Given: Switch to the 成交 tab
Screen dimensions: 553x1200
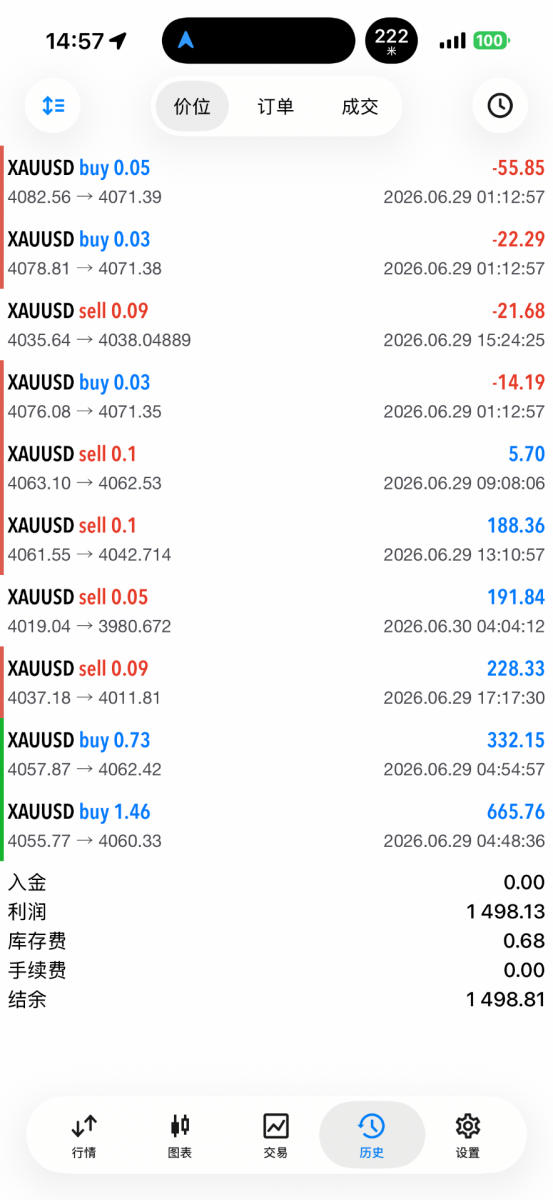Looking at the screenshot, I should (x=360, y=106).
